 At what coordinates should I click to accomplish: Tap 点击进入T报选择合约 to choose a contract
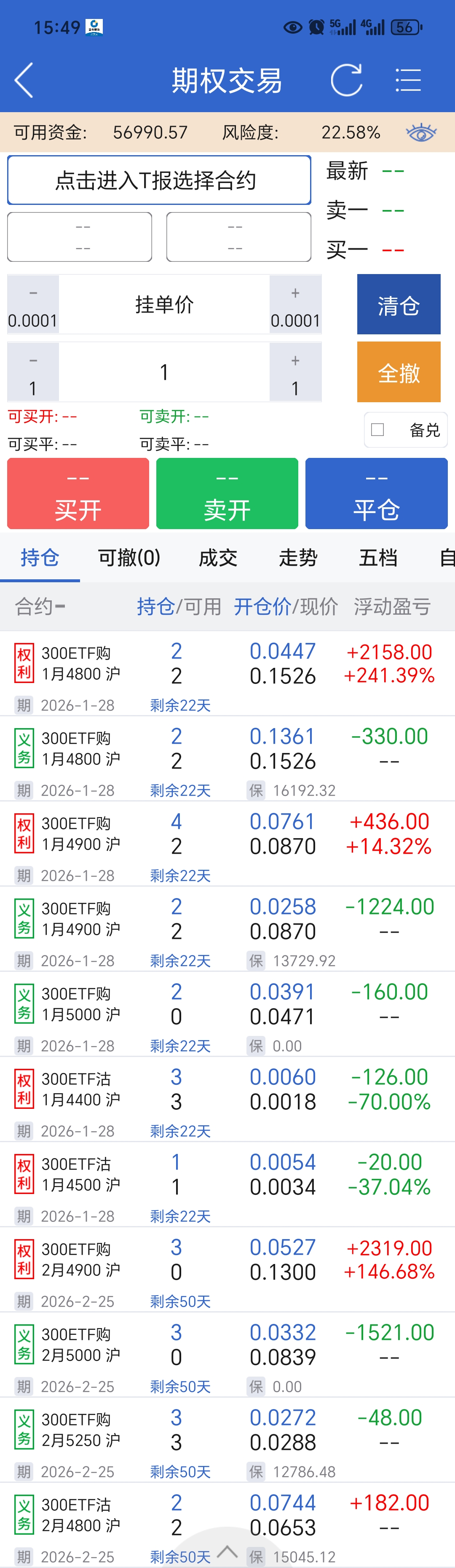[159, 180]
